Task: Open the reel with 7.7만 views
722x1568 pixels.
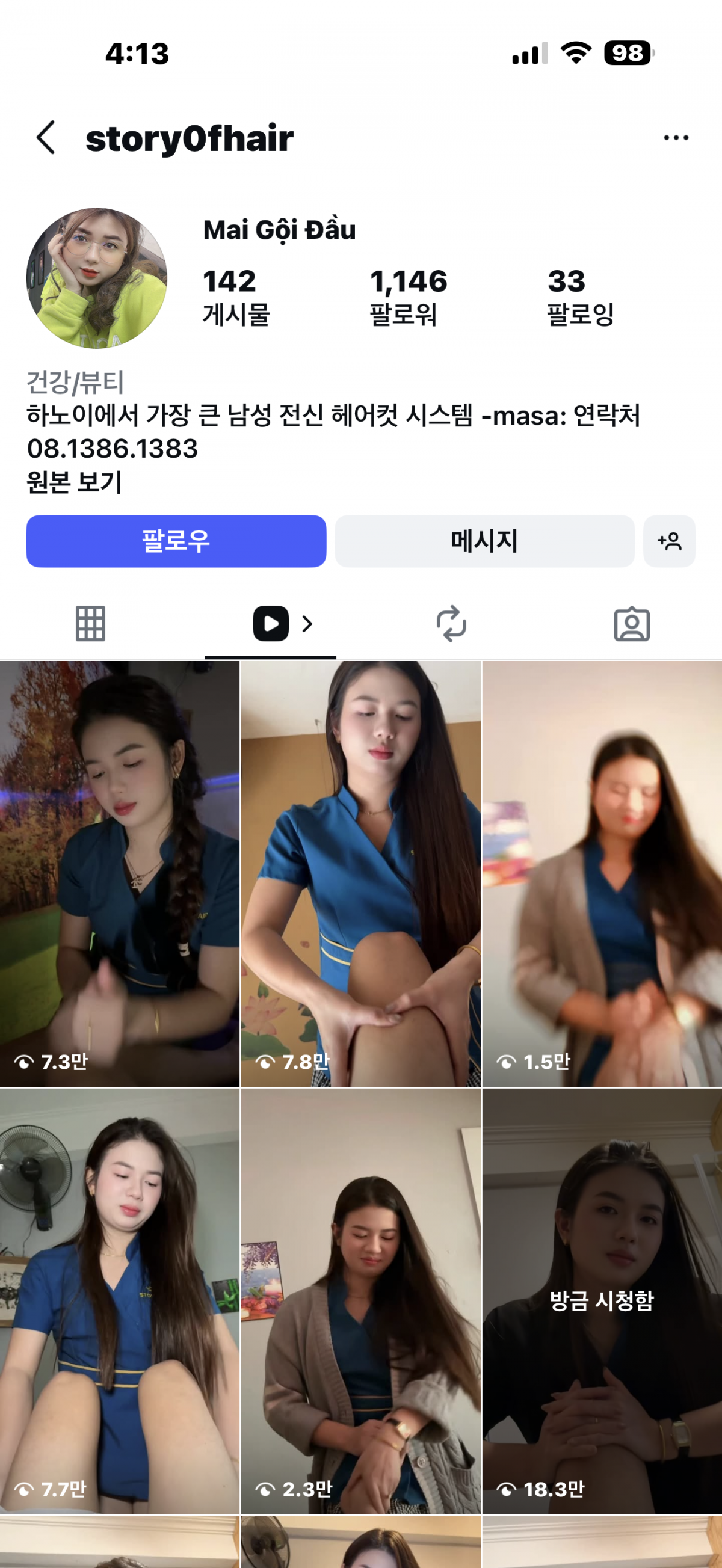Action: [x=119, y=1302]
